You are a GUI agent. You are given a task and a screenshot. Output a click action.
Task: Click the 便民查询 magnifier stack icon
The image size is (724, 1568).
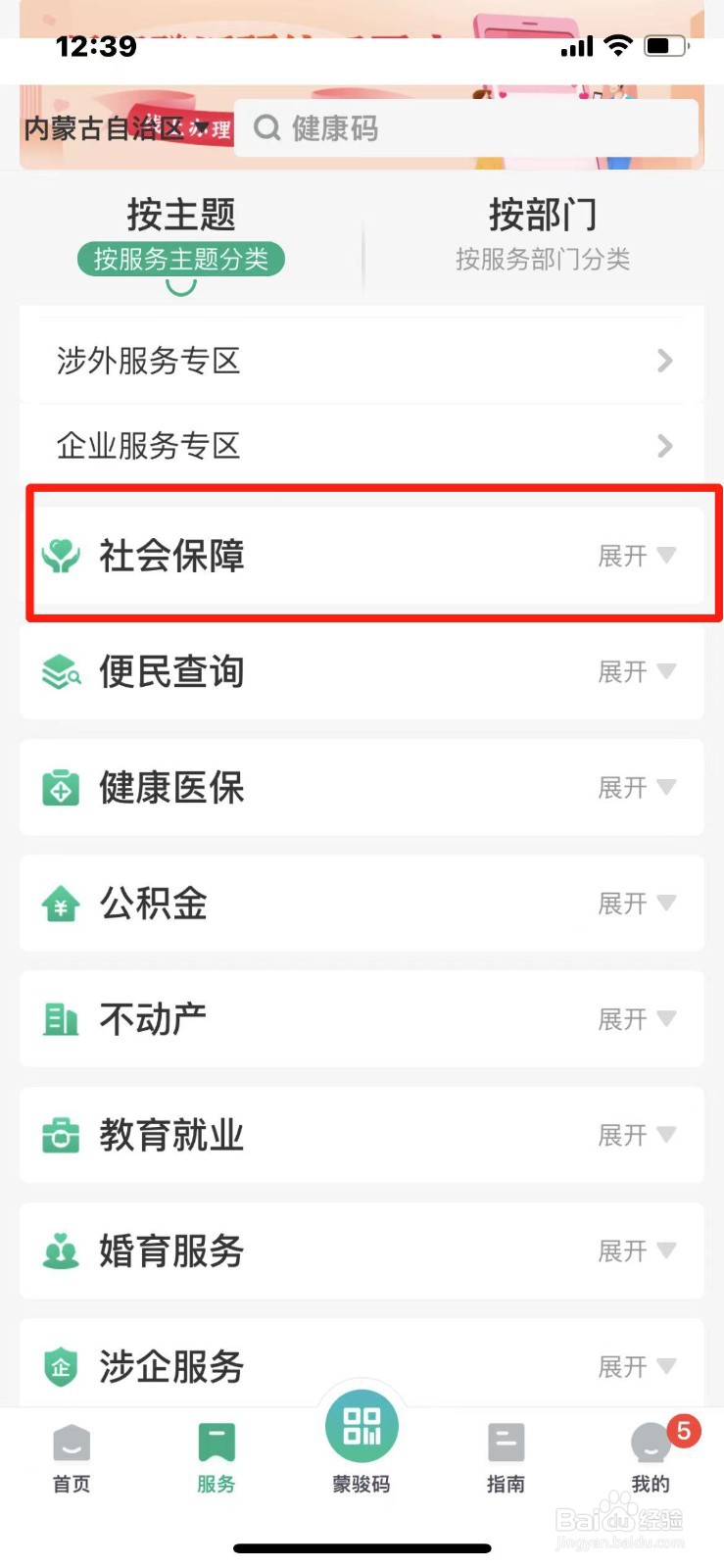coord(61,672)
